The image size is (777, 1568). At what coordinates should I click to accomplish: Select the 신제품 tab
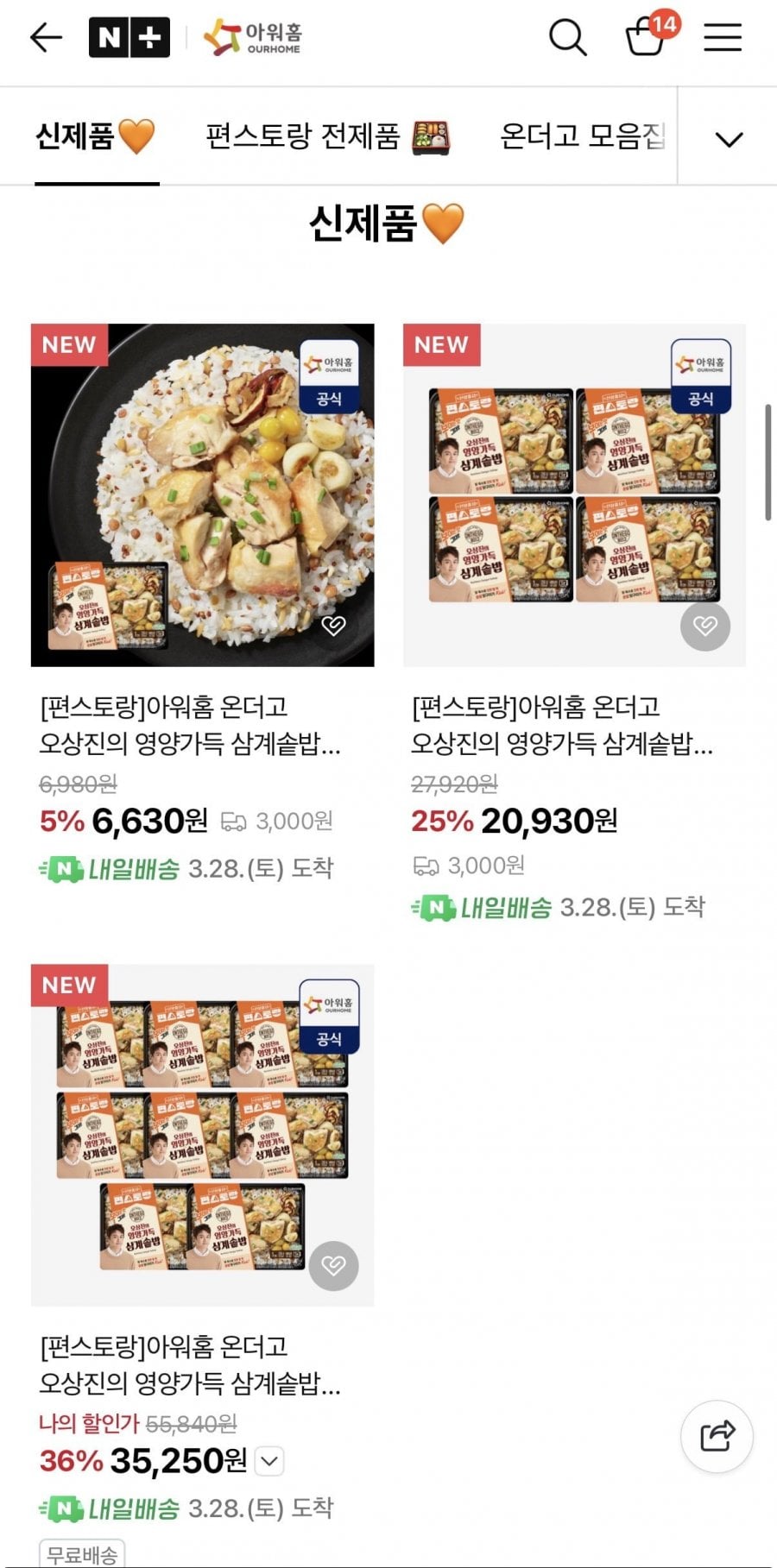[x=95, y=136]
